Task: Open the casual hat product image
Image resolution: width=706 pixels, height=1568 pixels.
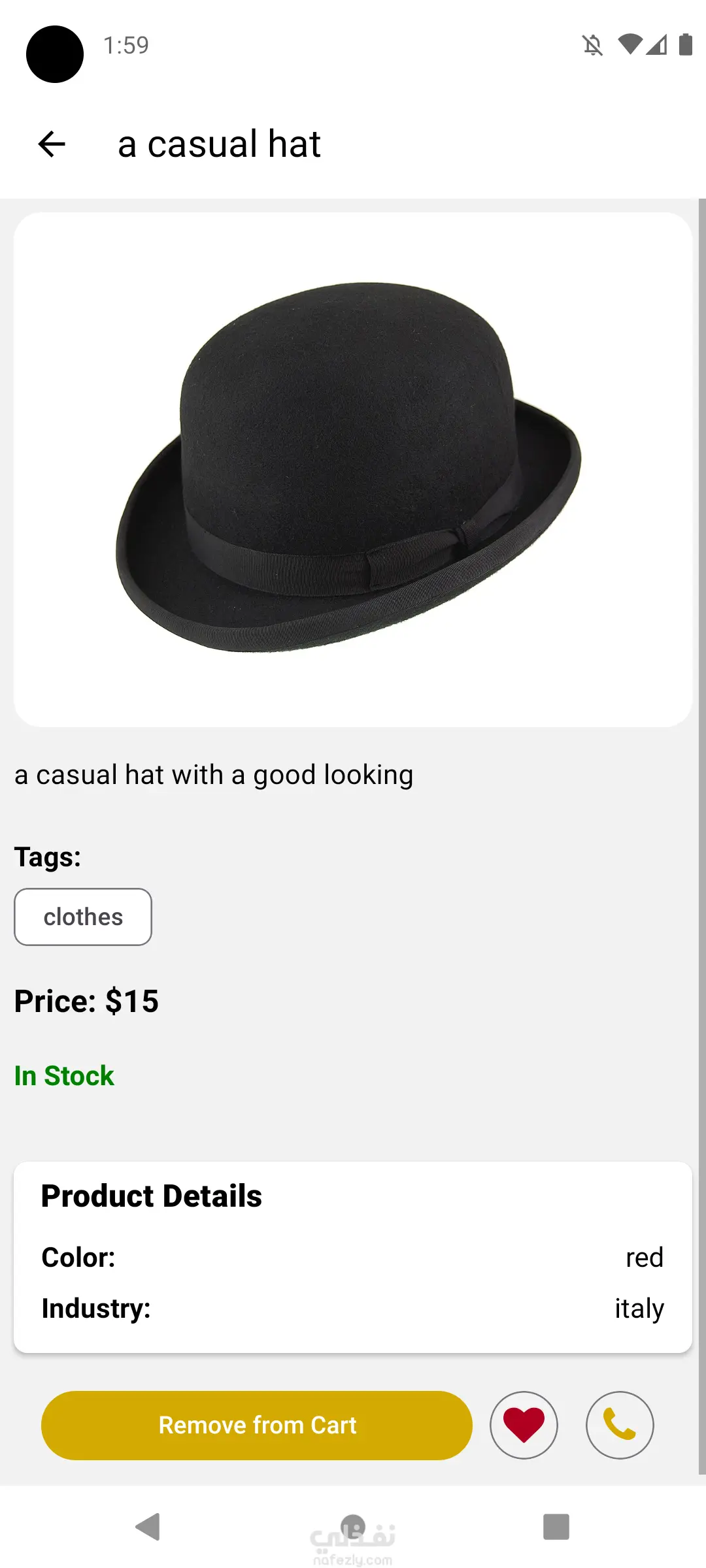Action: point(353,469)
